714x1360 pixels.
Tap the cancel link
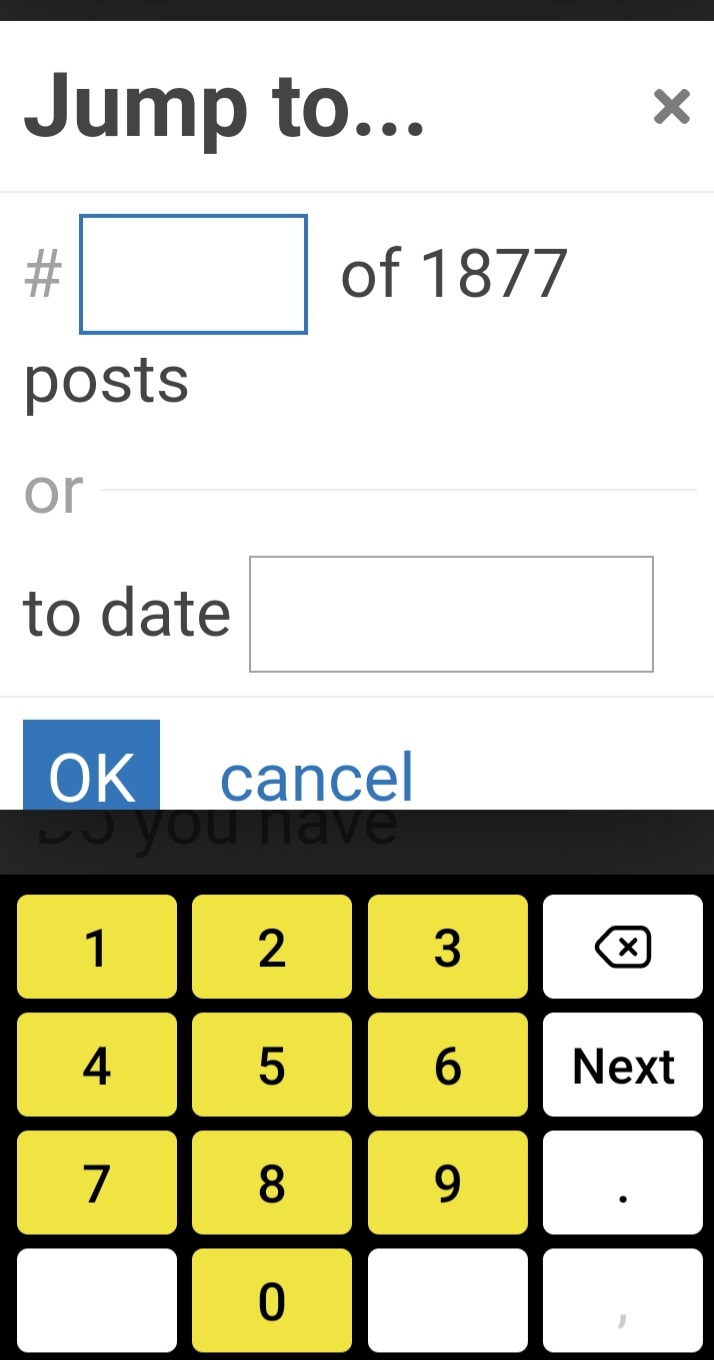tap(316, 778)
